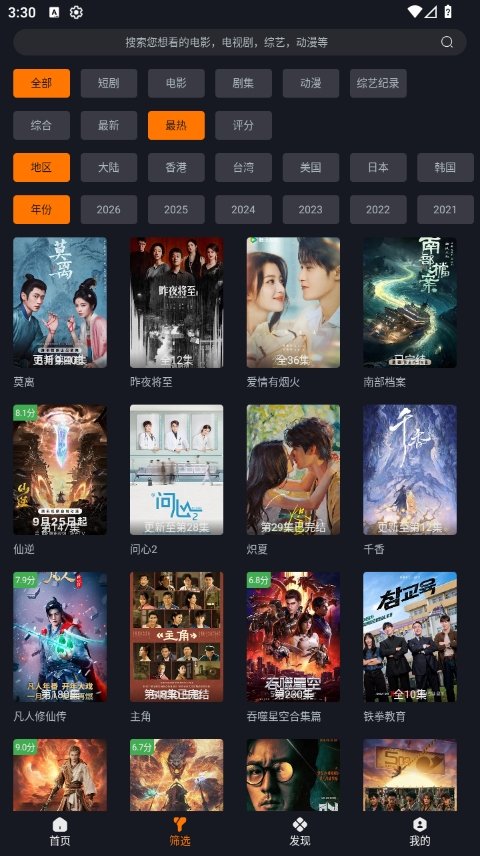Open the 问心2 series tile
The width and height of the screenshot is (480, 856).
(x=176, y=469)
